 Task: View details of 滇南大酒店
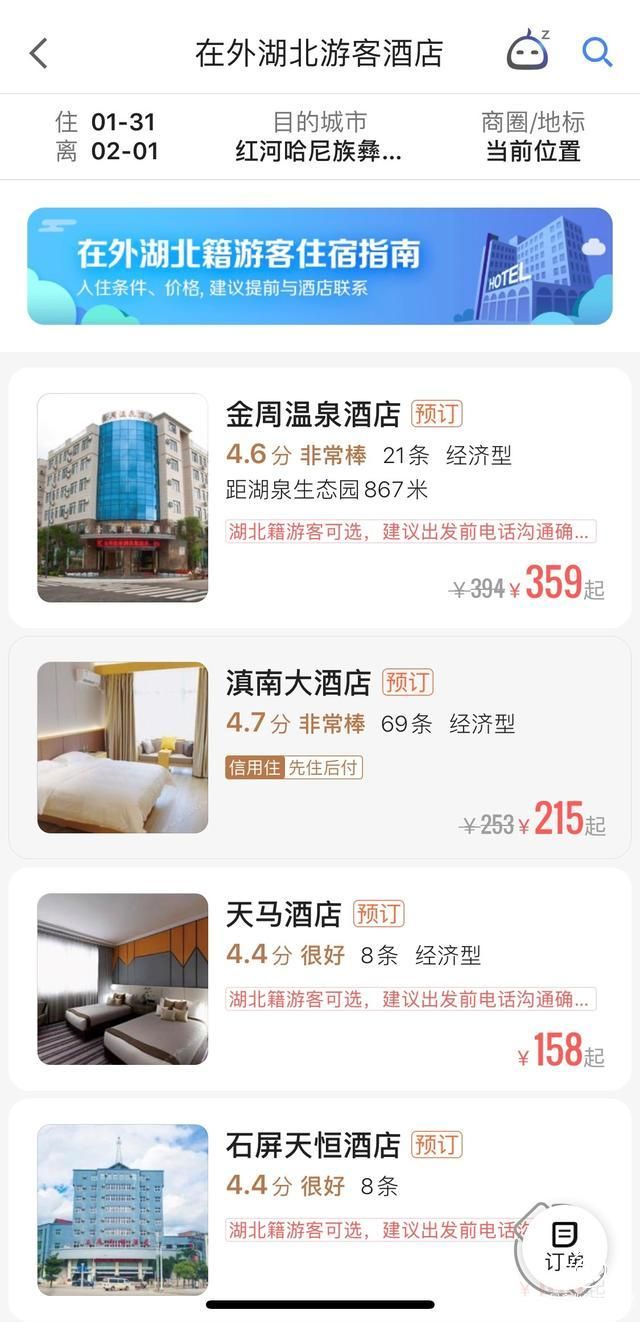(320, 747)
